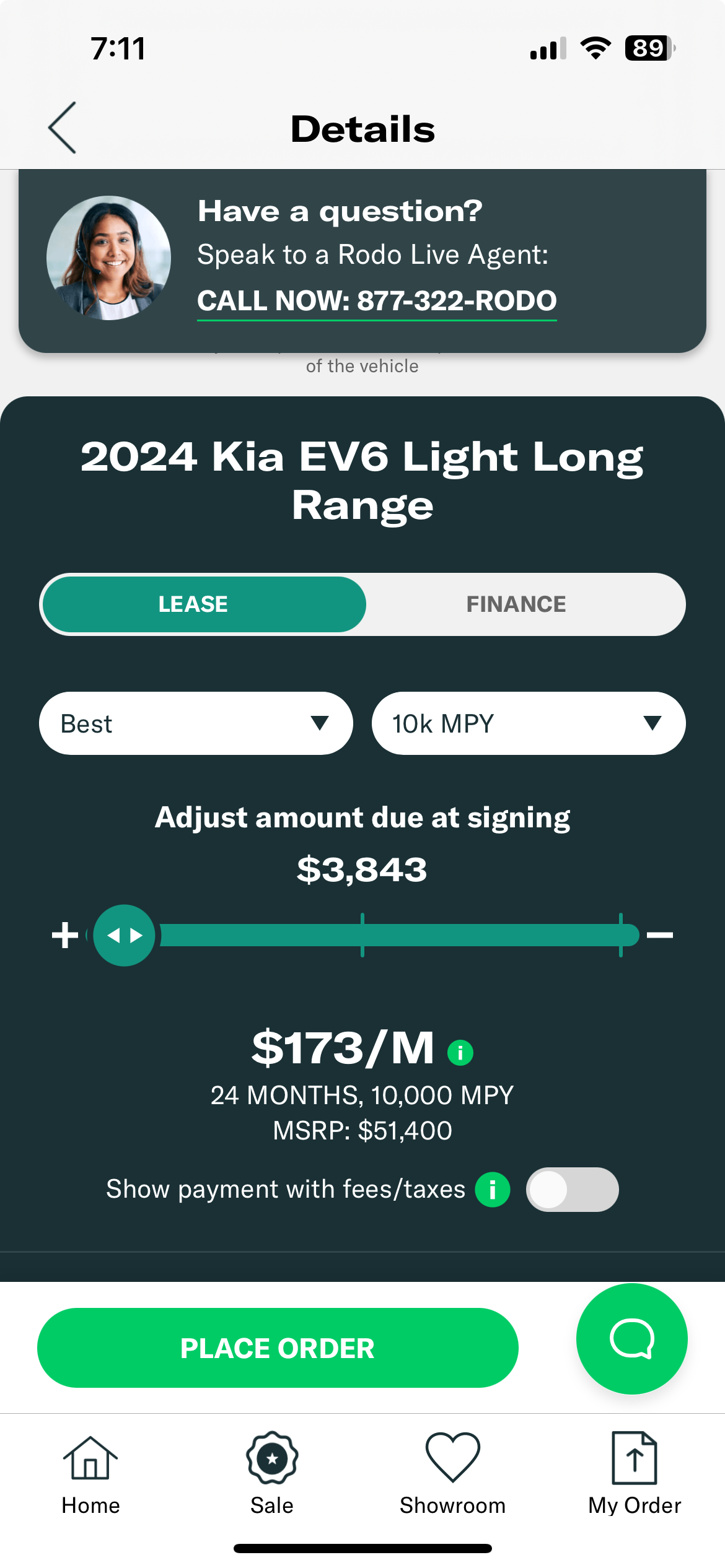Open info icon next to $173/M
The width and height of the screenshot is (725, 1568).
pyautogui.click(x=460, y=1052)
